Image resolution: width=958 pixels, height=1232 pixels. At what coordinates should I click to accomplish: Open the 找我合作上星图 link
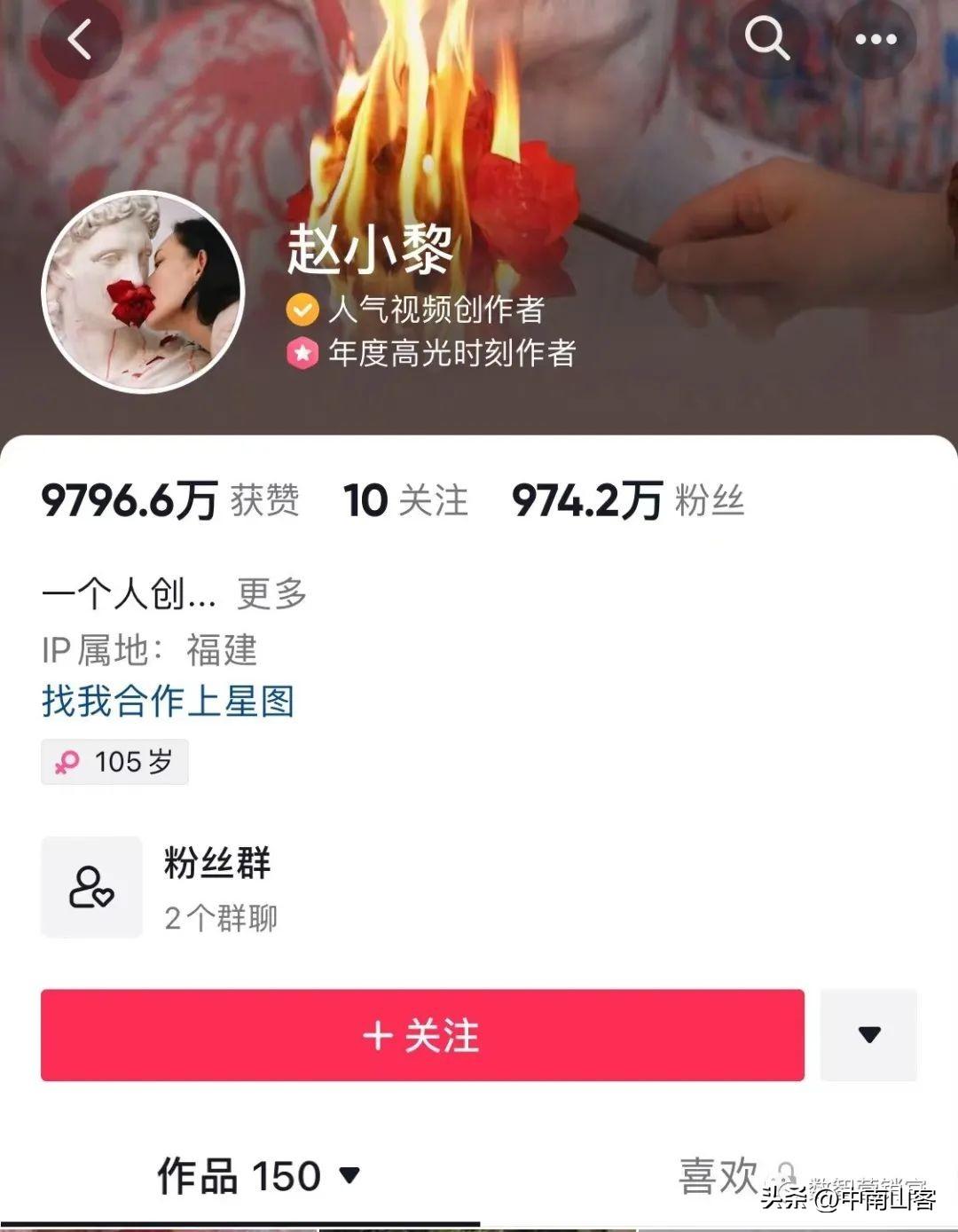pyautogui.click(x=168, y=701)
